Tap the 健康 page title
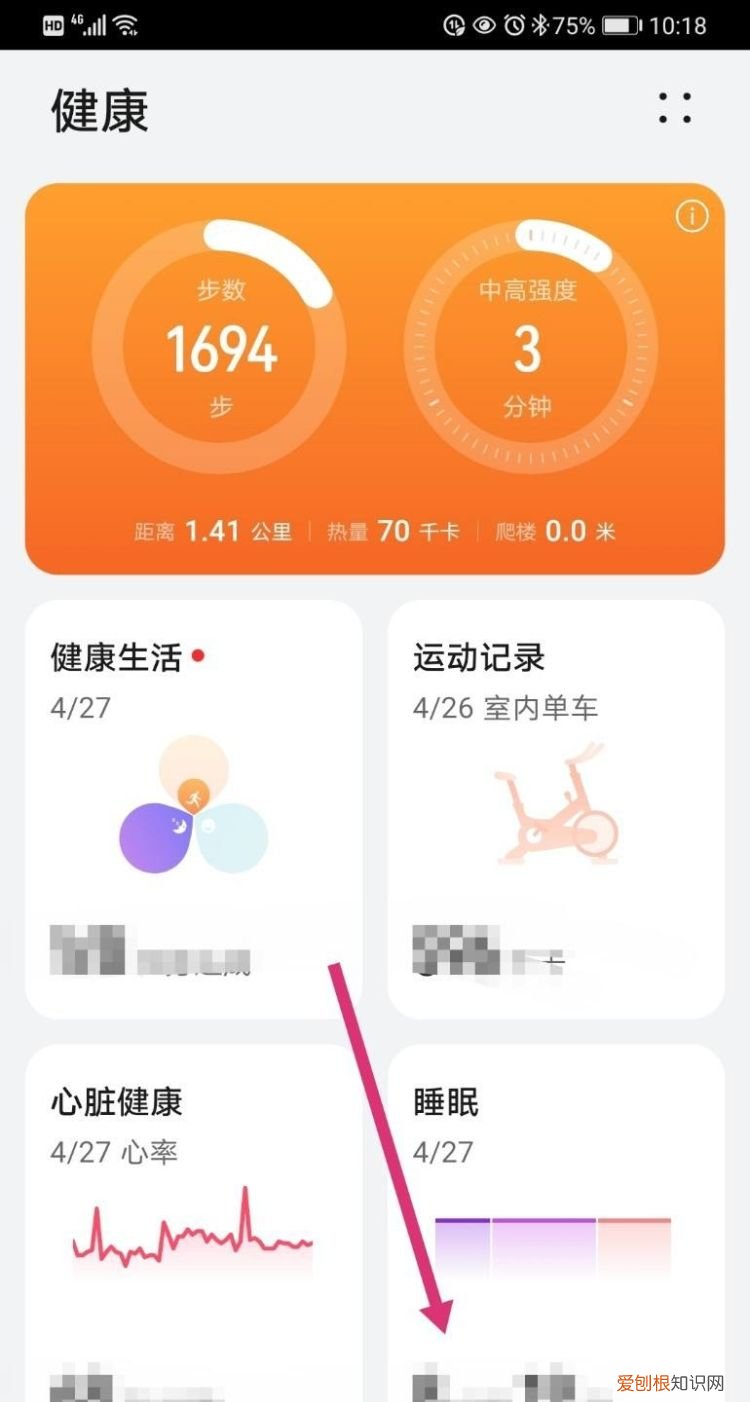The height and width of the screenshot is (1402, 750). (x=98, y=113)
